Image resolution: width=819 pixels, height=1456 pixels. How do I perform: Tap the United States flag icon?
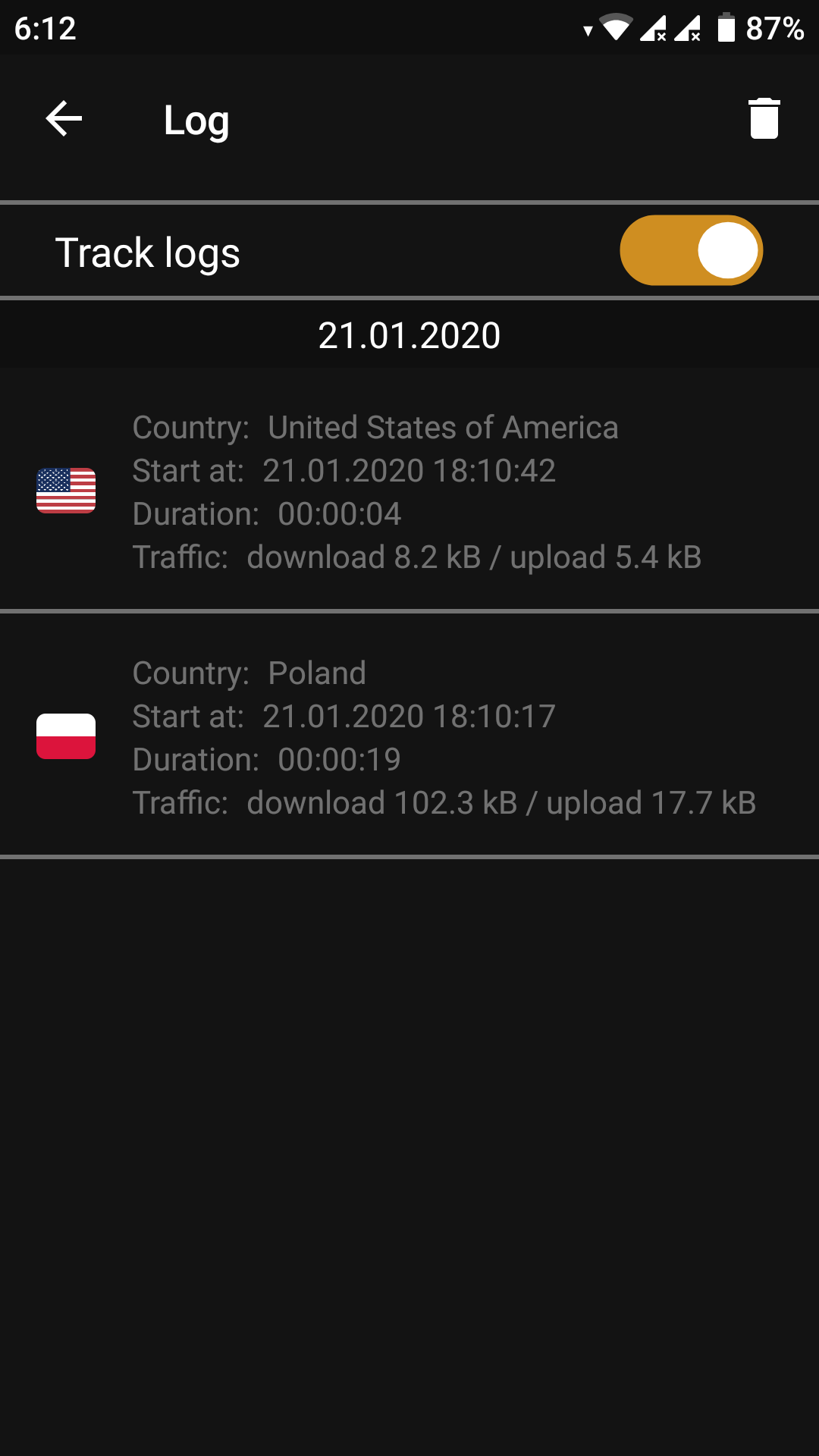pos(66,491)
